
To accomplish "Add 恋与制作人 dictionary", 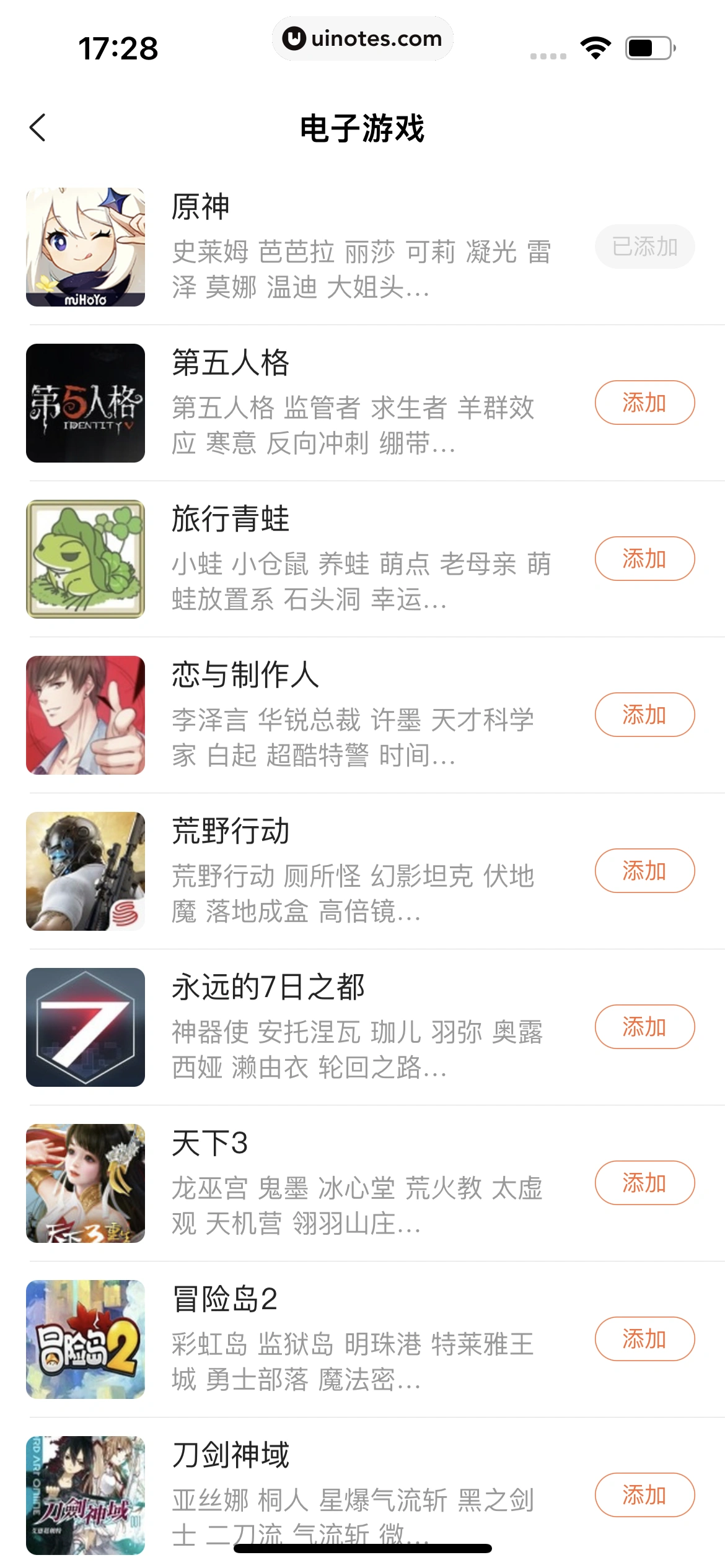I will tap(644, 715).
